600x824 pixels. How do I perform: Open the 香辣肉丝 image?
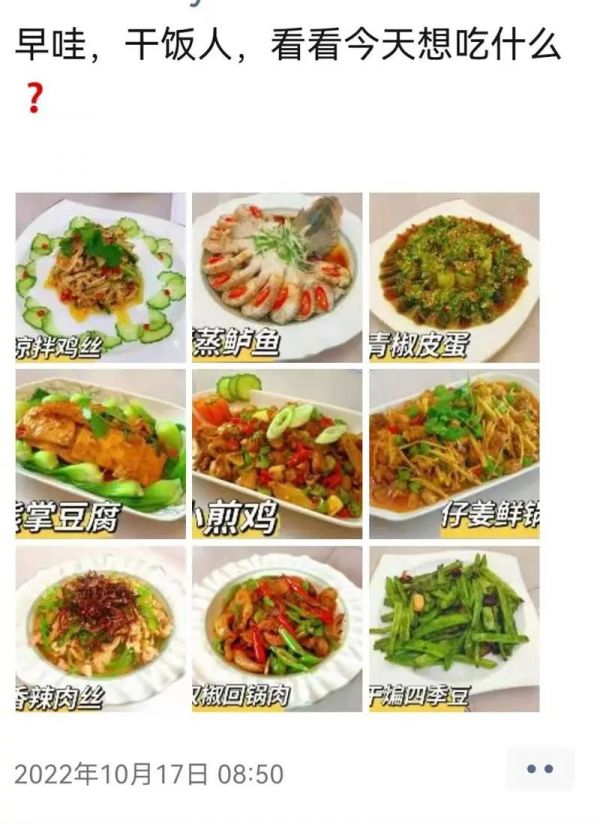(100, 629)
